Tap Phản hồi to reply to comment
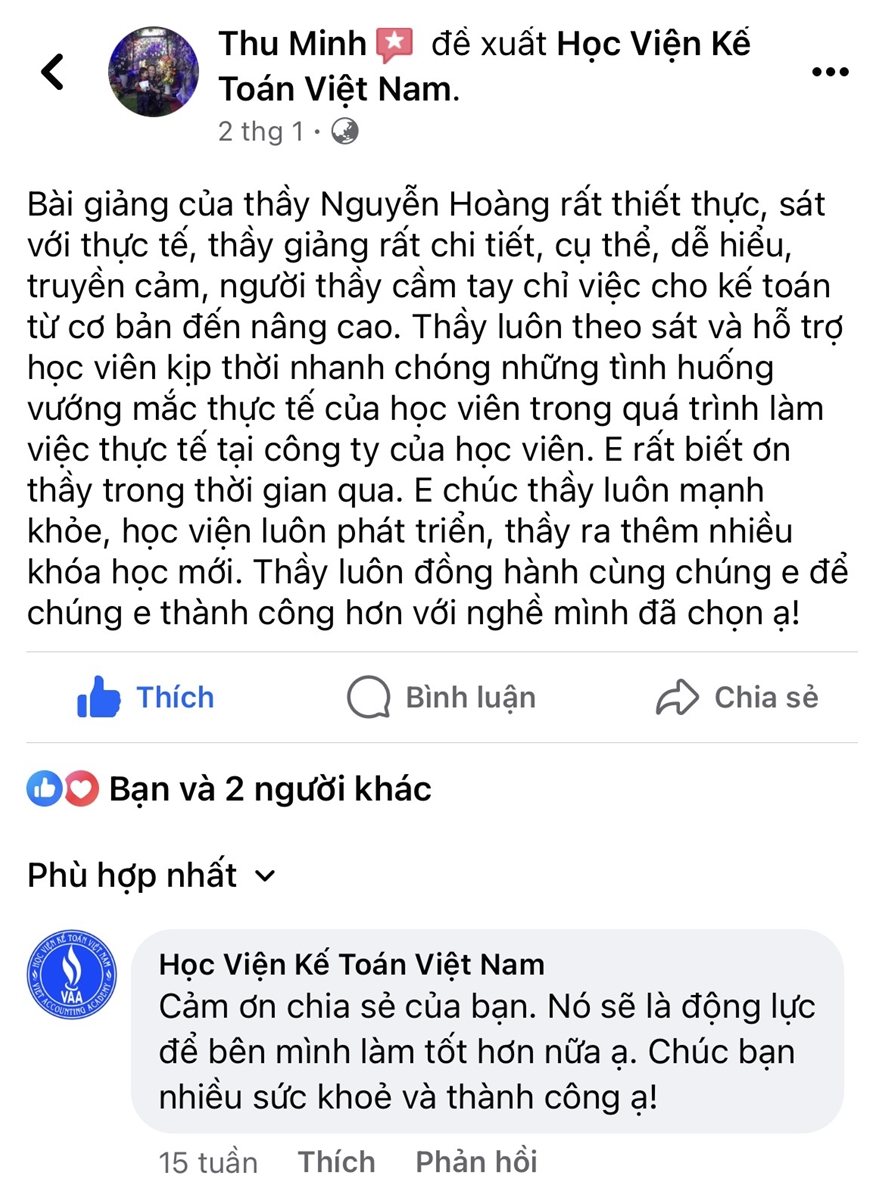 476,1162
